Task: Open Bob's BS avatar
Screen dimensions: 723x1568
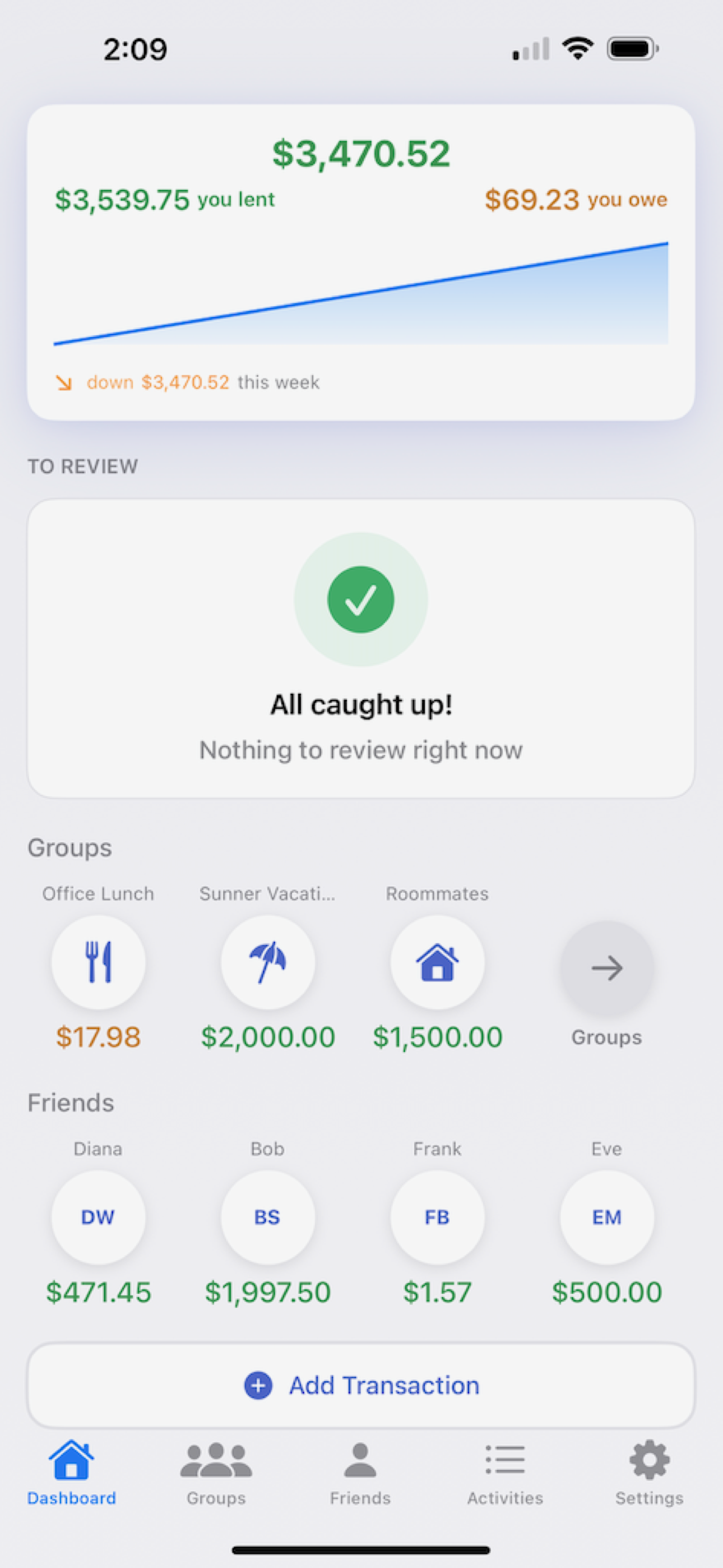Action: tap(268, 1217)
